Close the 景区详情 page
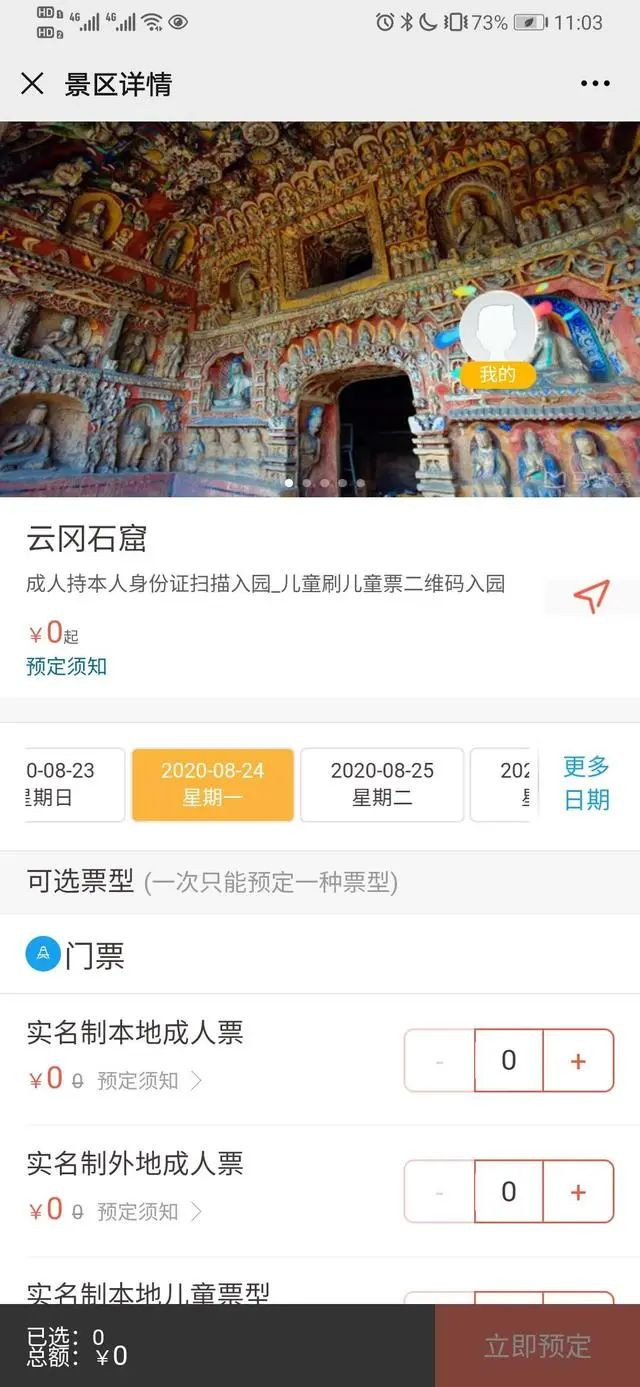The width and height of the screenshot is (640, 1387). 32,84
